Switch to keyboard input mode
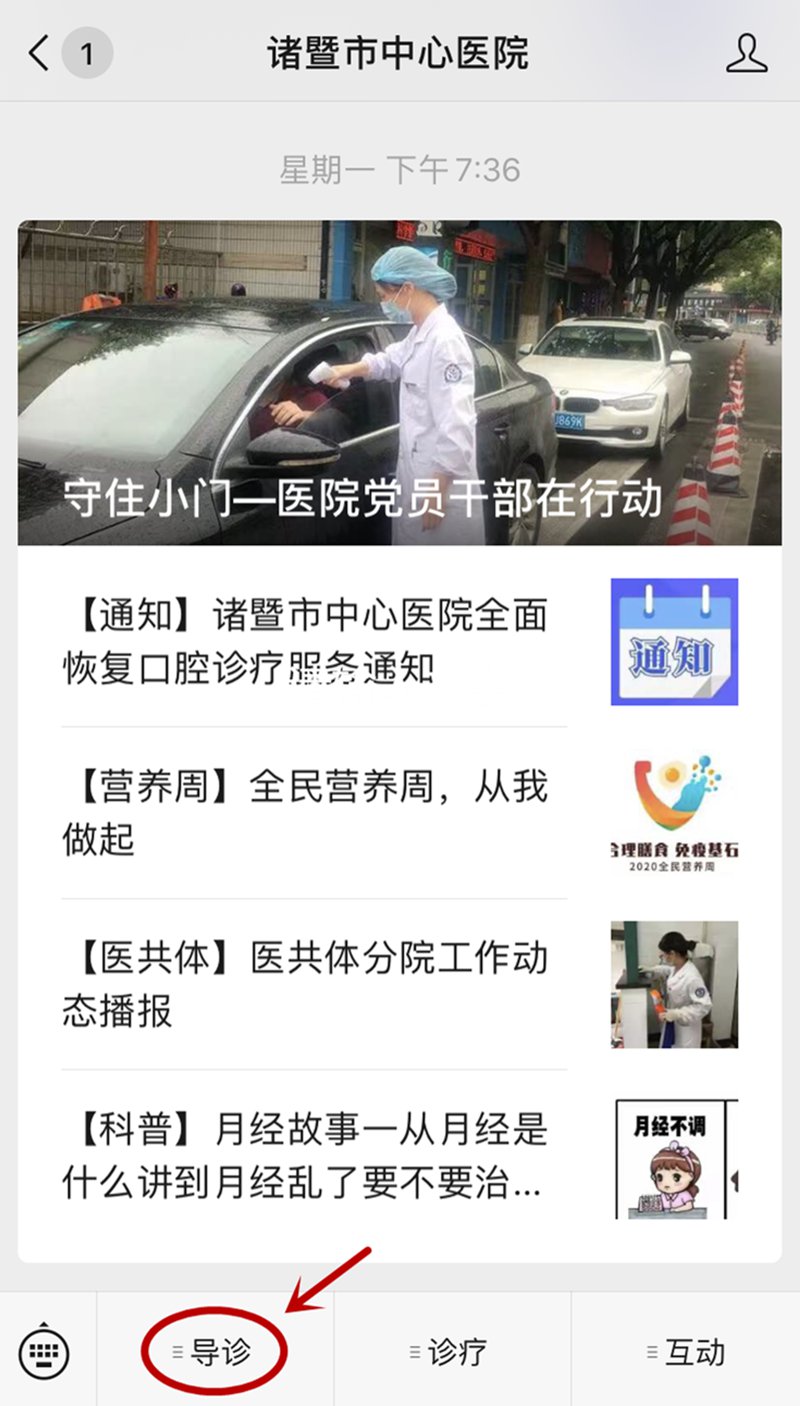 pos(45,1353)
